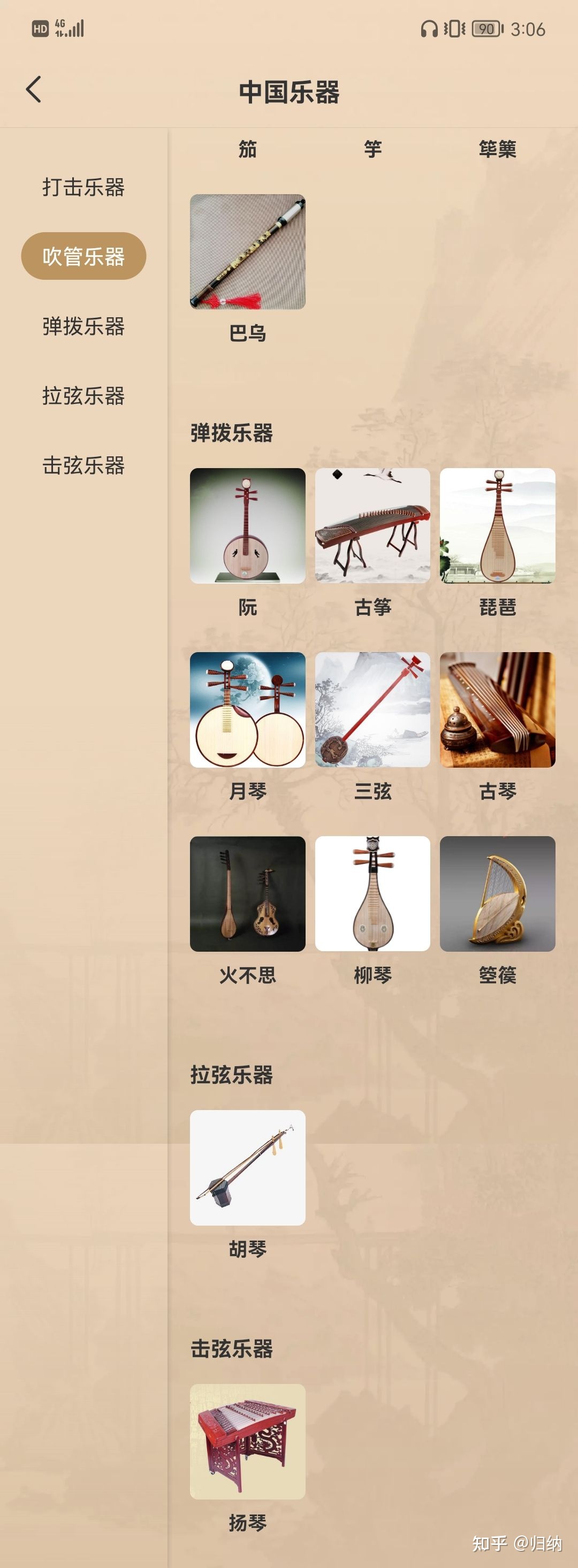Open the 阮 instrument

pos(247,525)
